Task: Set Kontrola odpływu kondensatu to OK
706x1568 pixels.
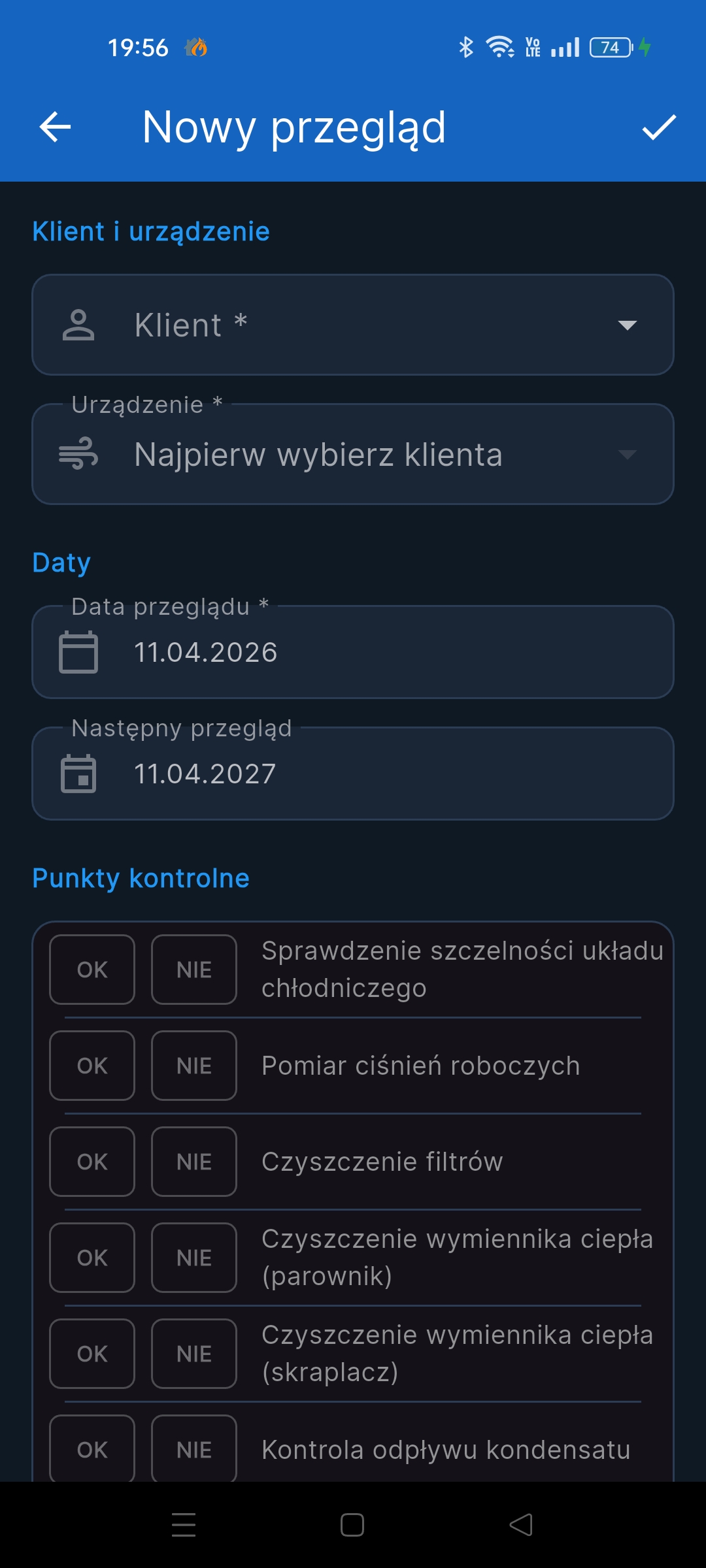Action: (x=92, y=1449)
